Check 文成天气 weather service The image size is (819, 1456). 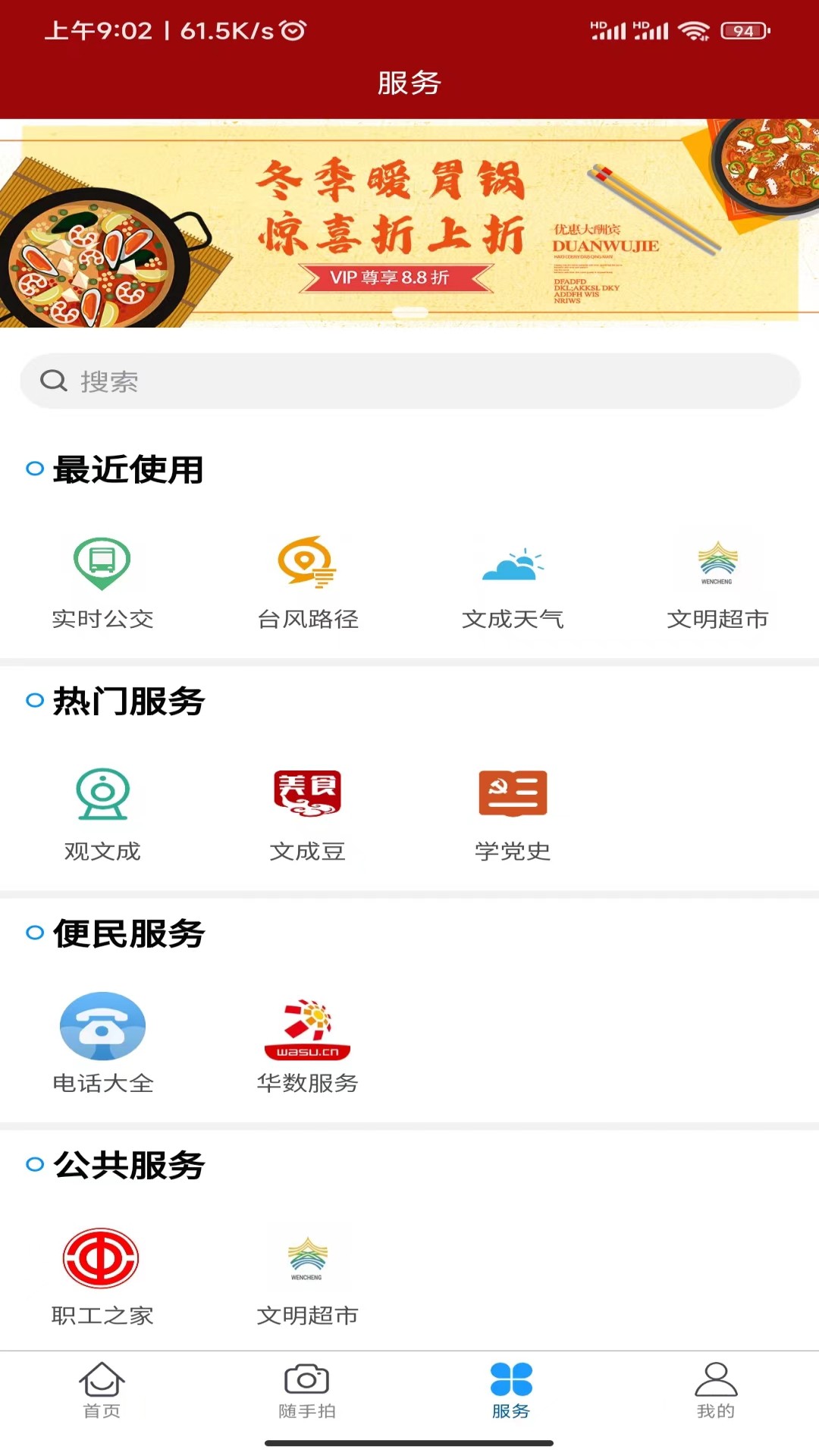click(512, 576)
